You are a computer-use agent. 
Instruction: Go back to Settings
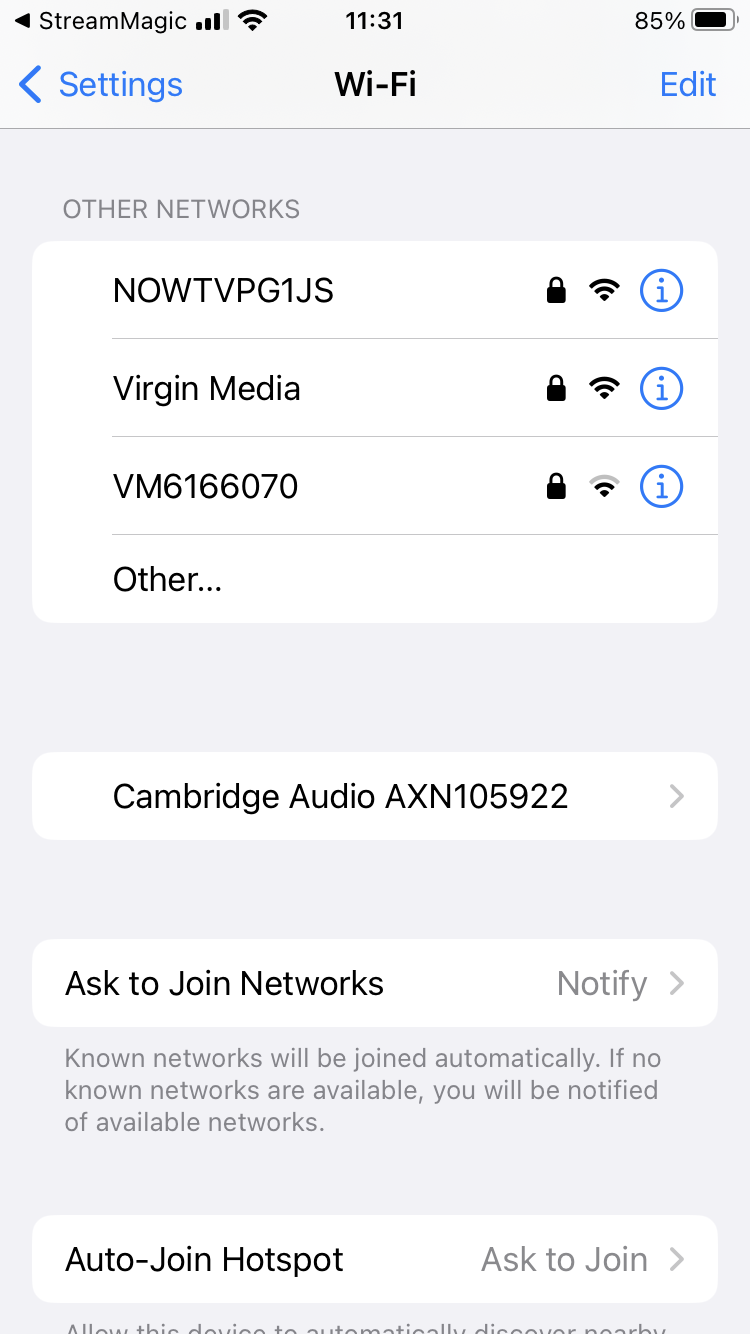(100, 85)
